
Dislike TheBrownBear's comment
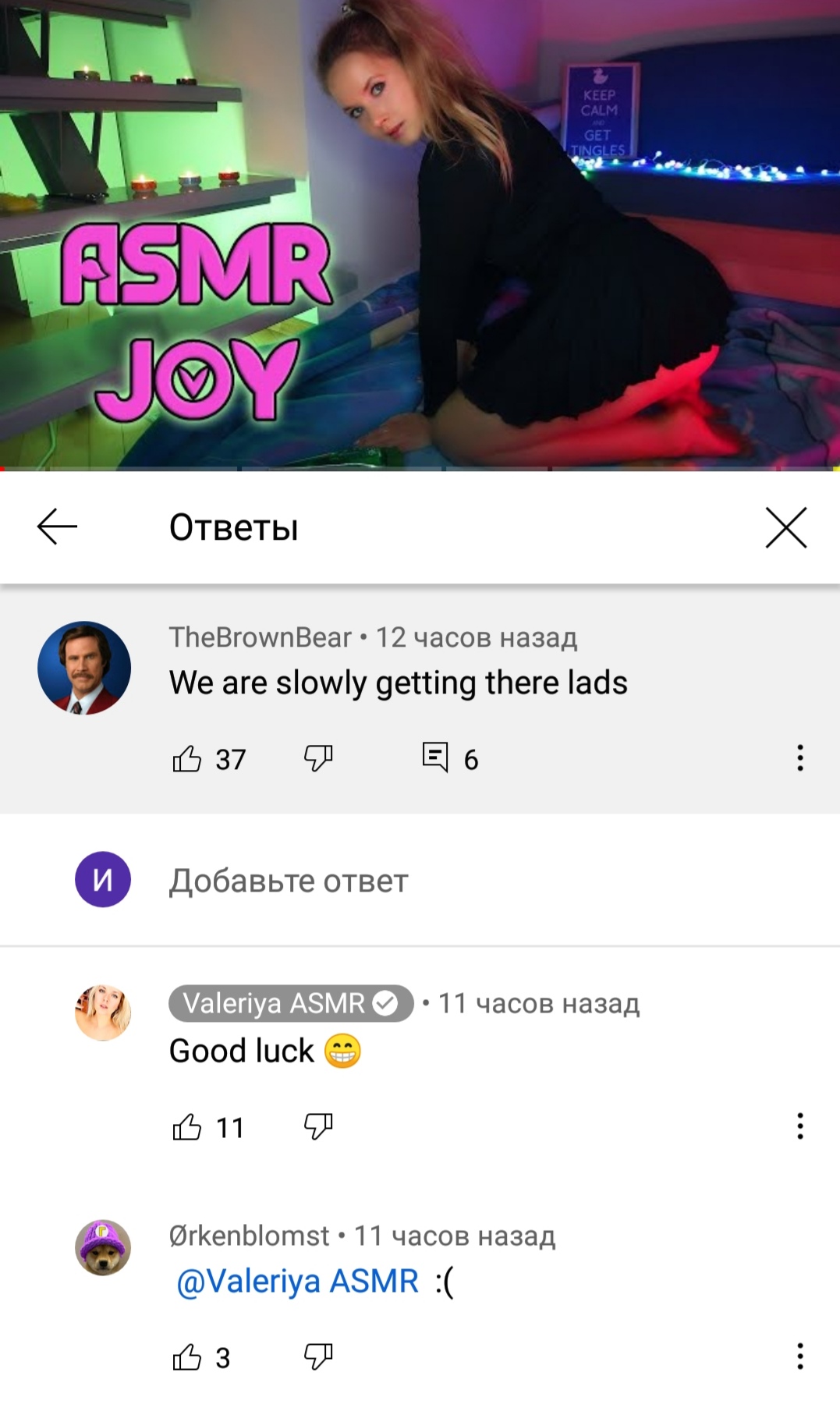318,757
